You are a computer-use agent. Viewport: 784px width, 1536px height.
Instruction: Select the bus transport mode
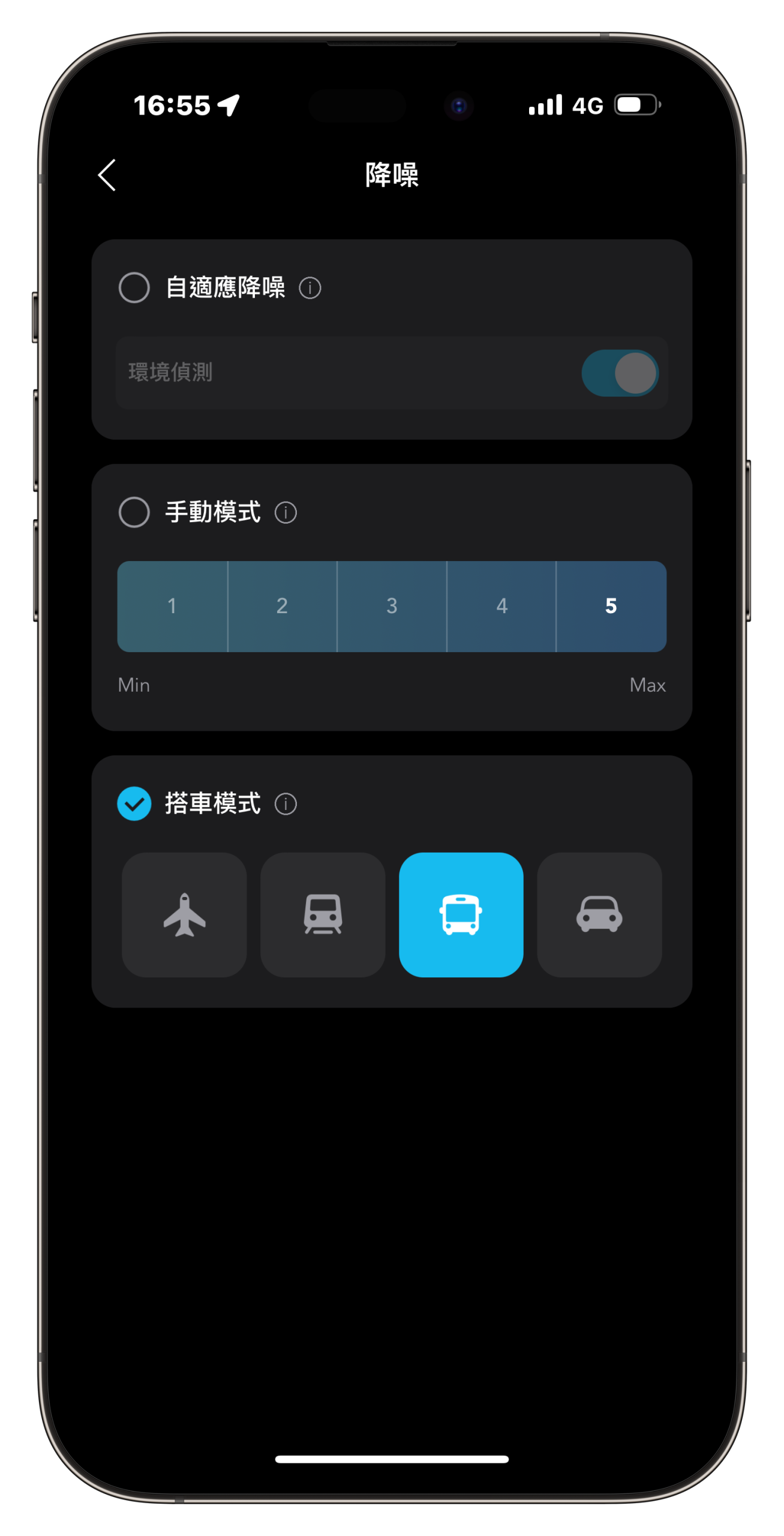tap(461, 914)
